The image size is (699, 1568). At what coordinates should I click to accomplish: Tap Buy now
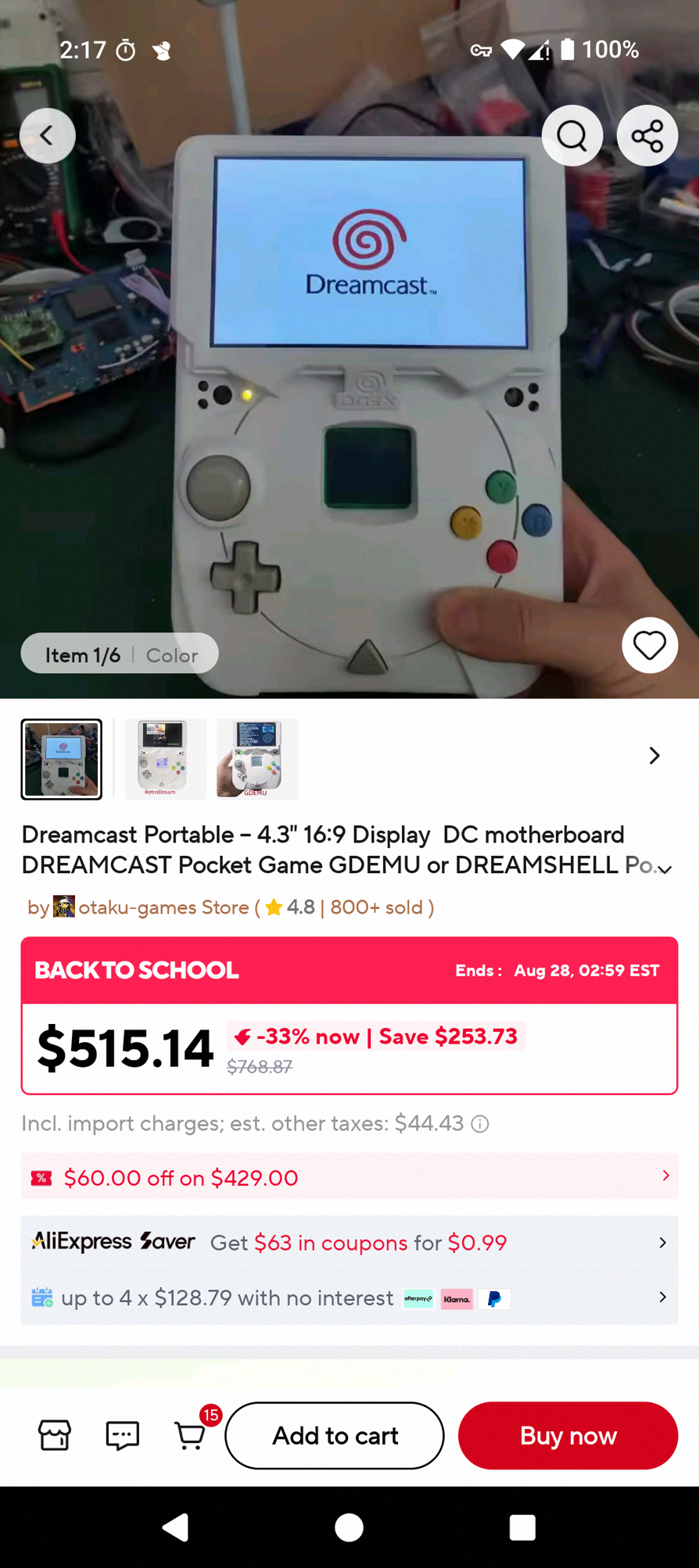coord(568,1436)
